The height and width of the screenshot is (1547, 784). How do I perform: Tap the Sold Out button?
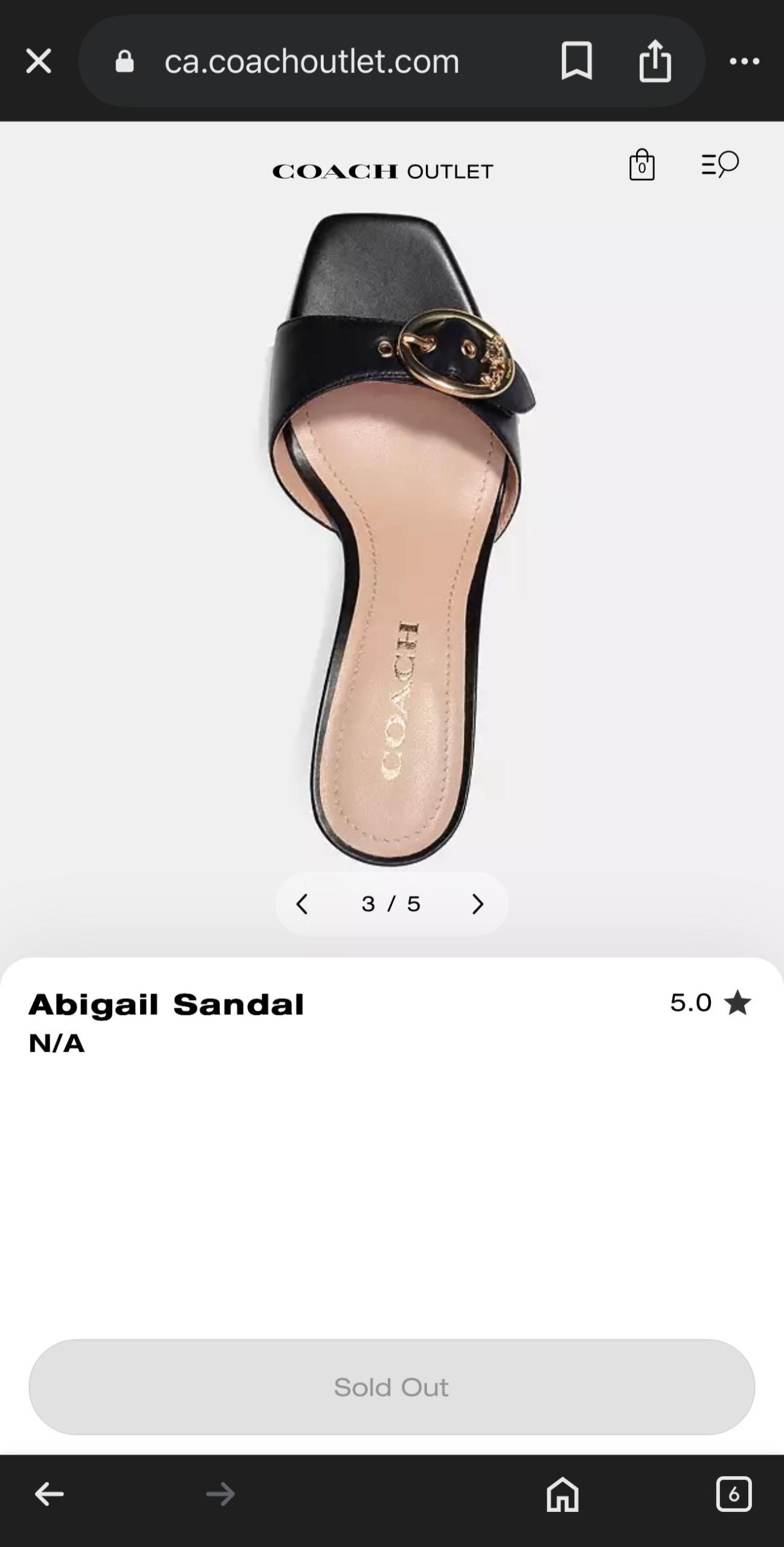coord(391,1387)
